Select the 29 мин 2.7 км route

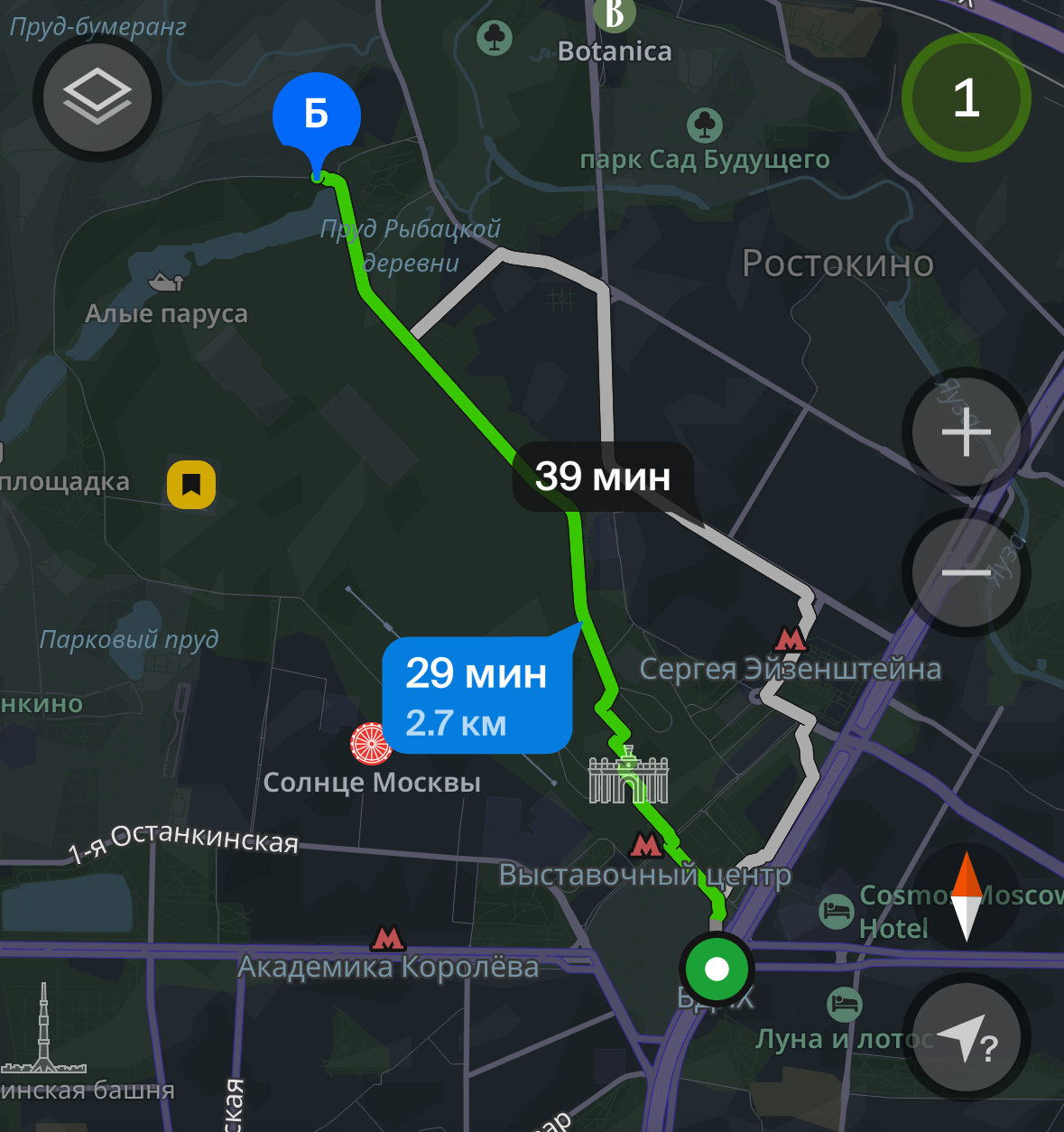pyautogui.click(x=476, y=695)
